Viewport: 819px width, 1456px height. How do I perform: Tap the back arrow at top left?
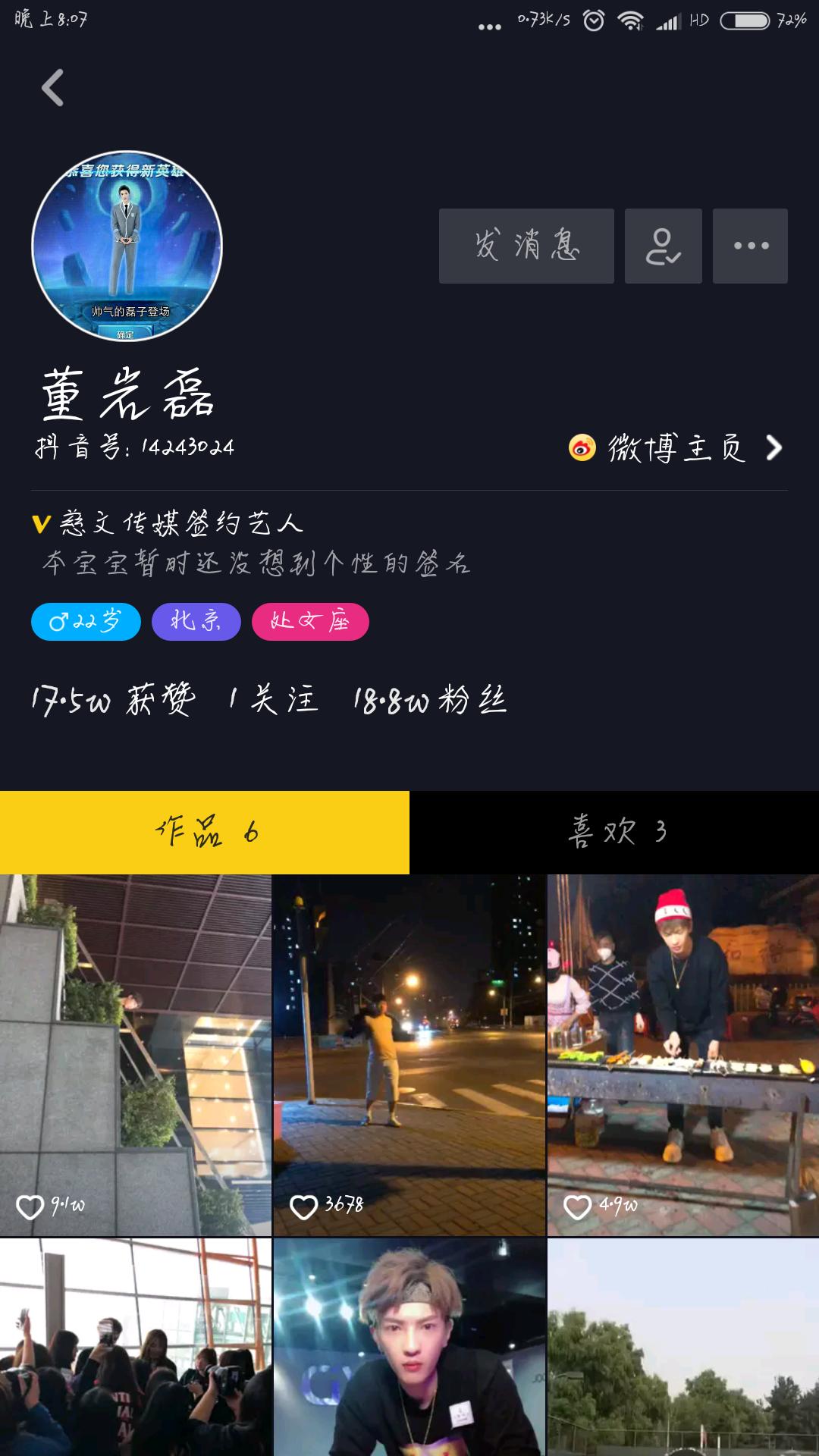52,89
